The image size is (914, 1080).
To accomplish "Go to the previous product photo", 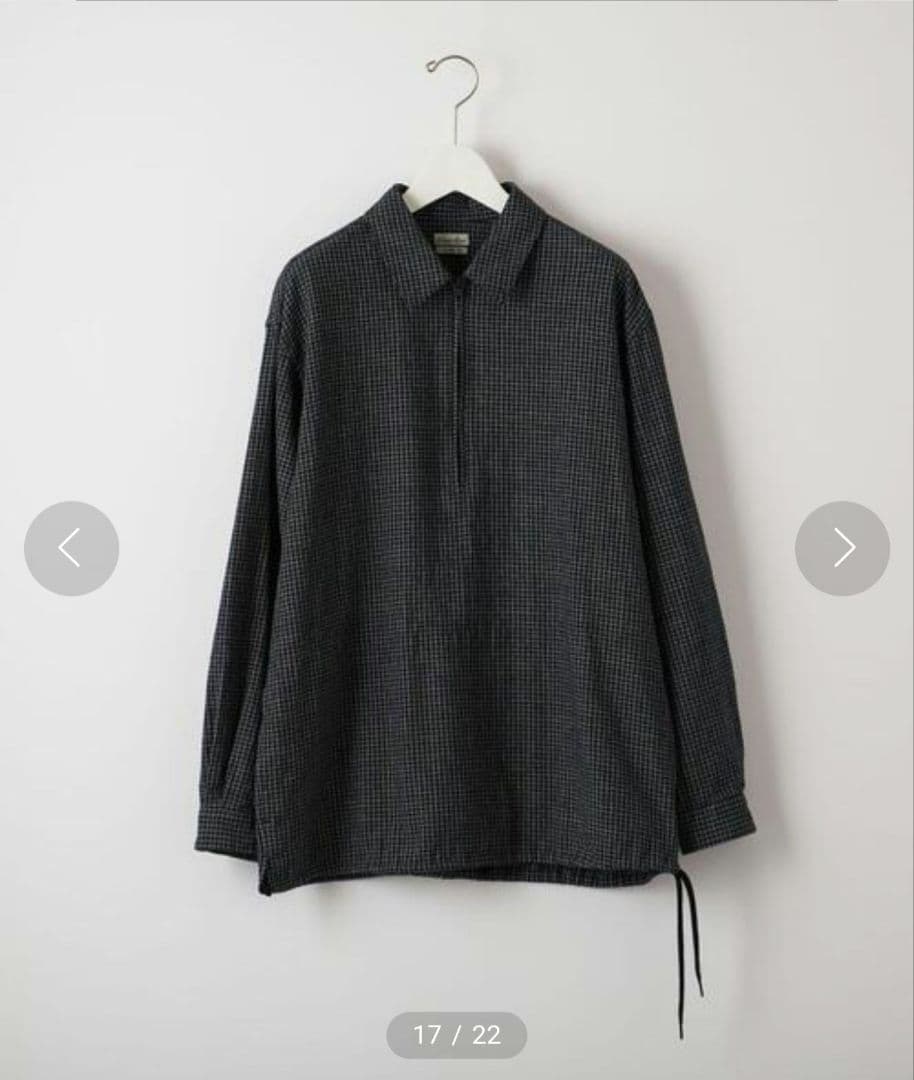I will [71, 548].
